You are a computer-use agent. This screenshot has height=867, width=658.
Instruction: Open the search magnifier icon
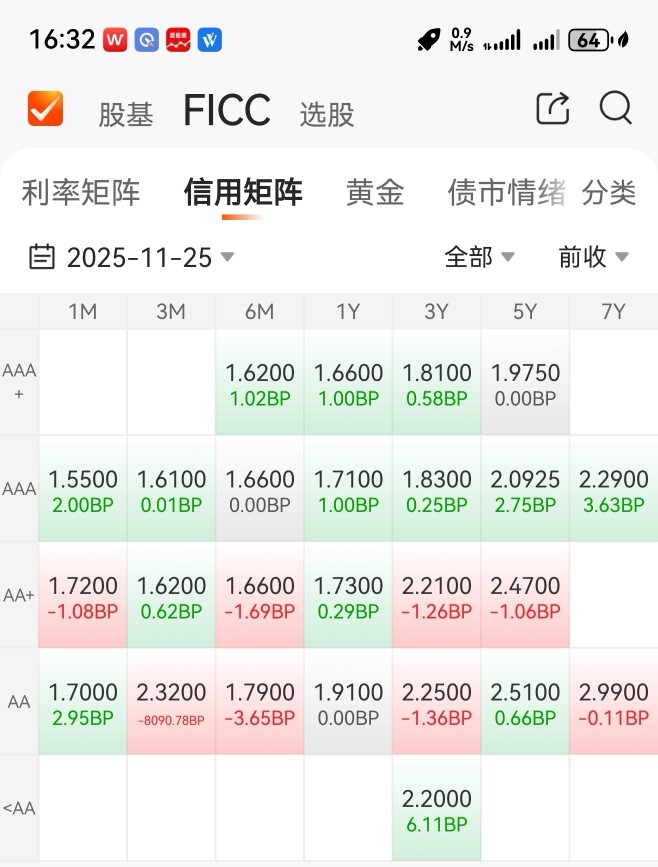click(615, 108)
